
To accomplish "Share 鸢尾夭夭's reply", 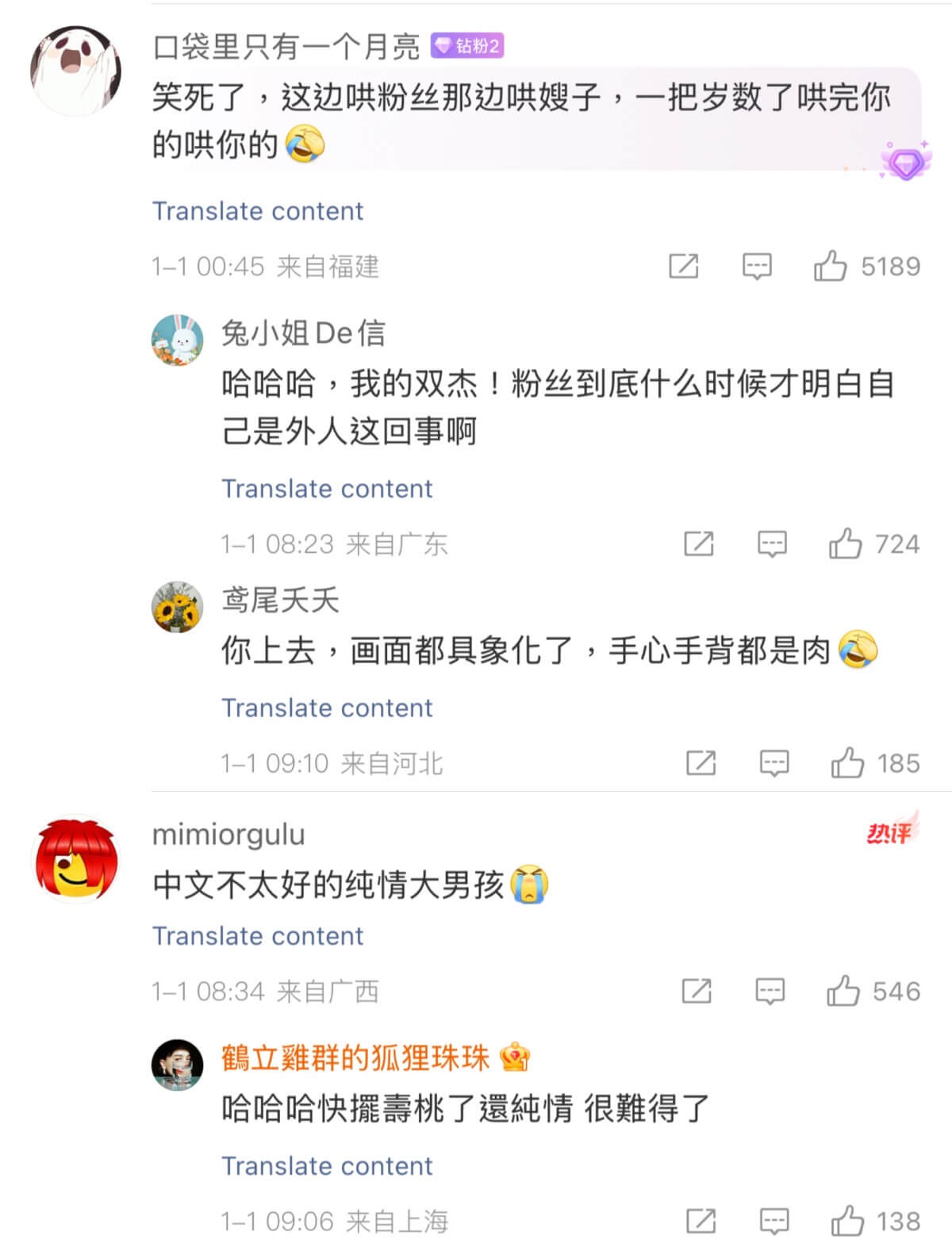I will (x=701, y=763).
